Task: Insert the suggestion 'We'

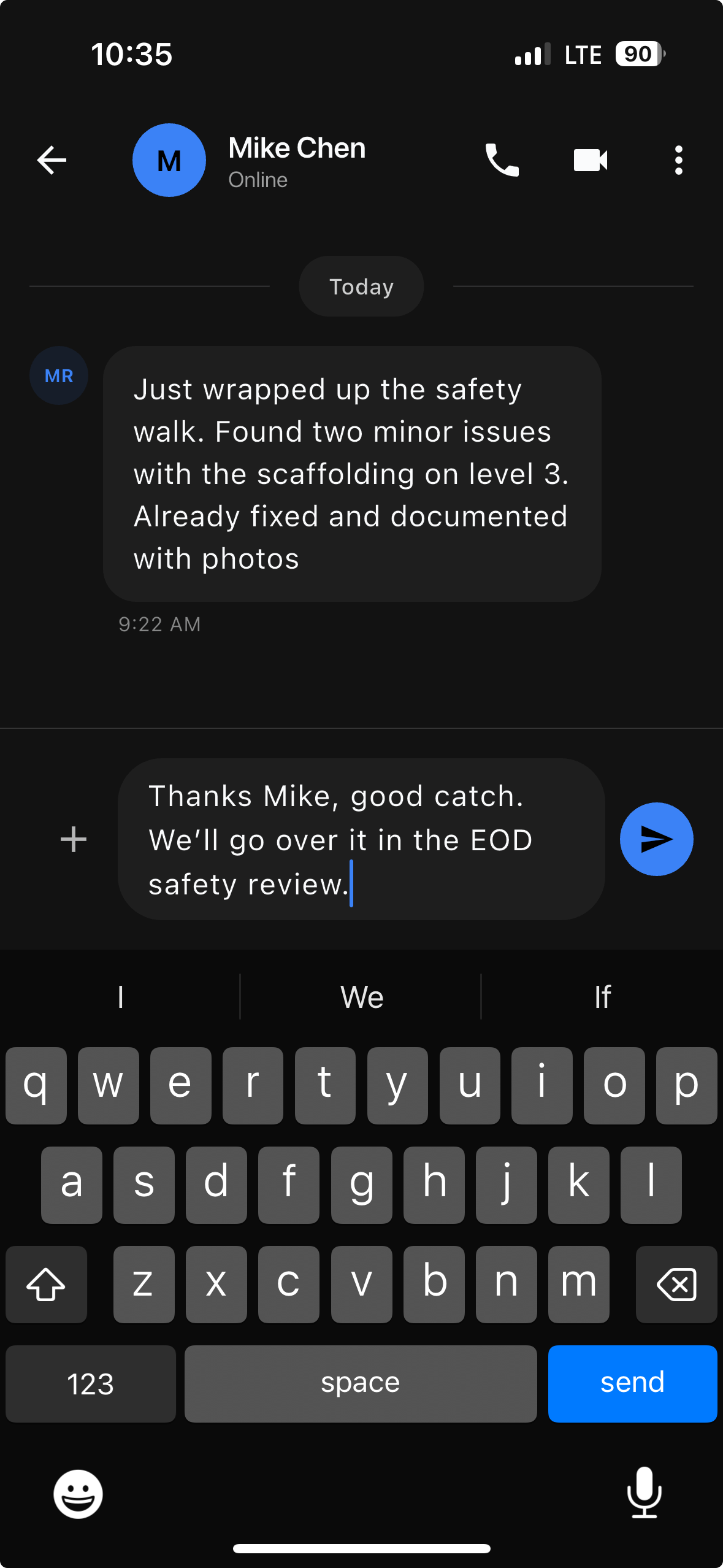Action: click(x=361, y=997)
